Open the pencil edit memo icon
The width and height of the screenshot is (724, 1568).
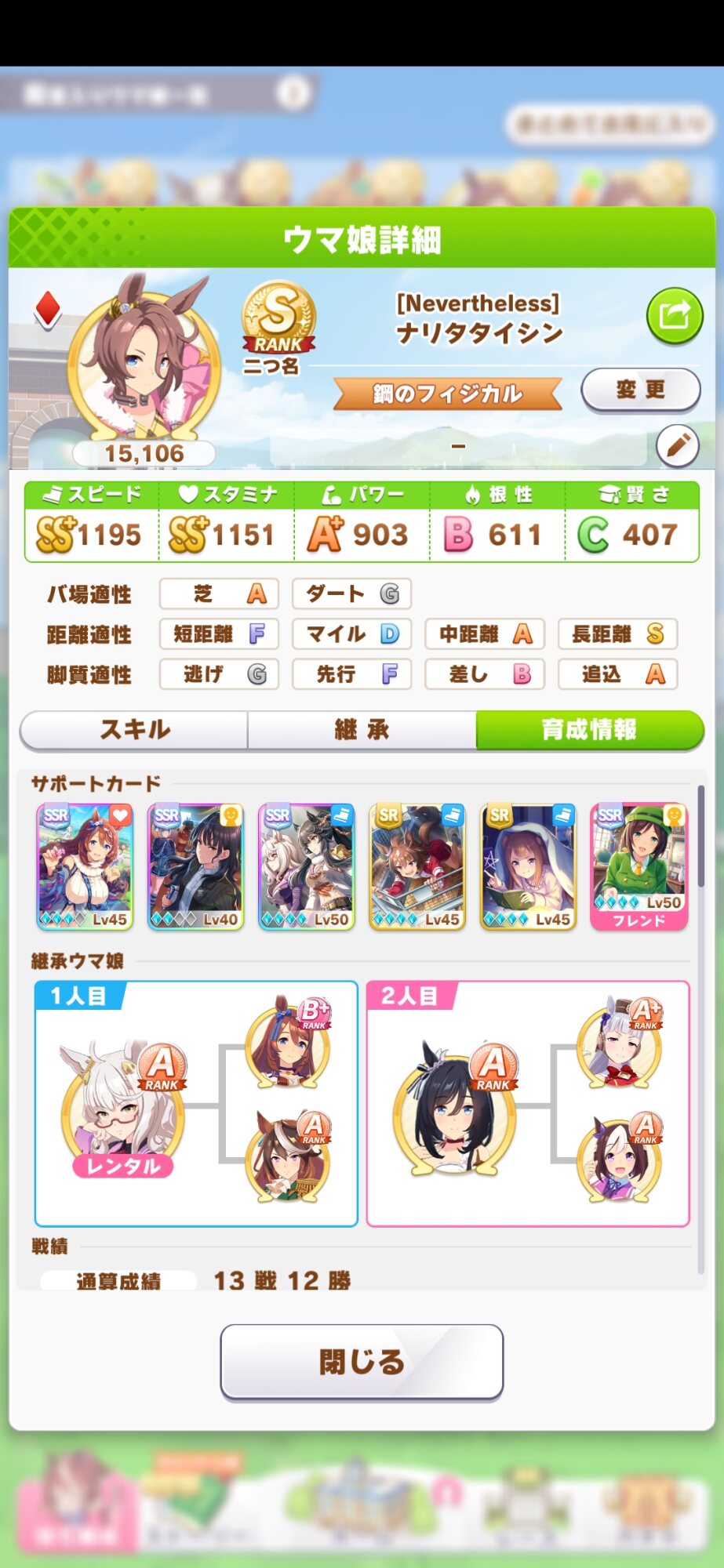[x=678, y=446]
